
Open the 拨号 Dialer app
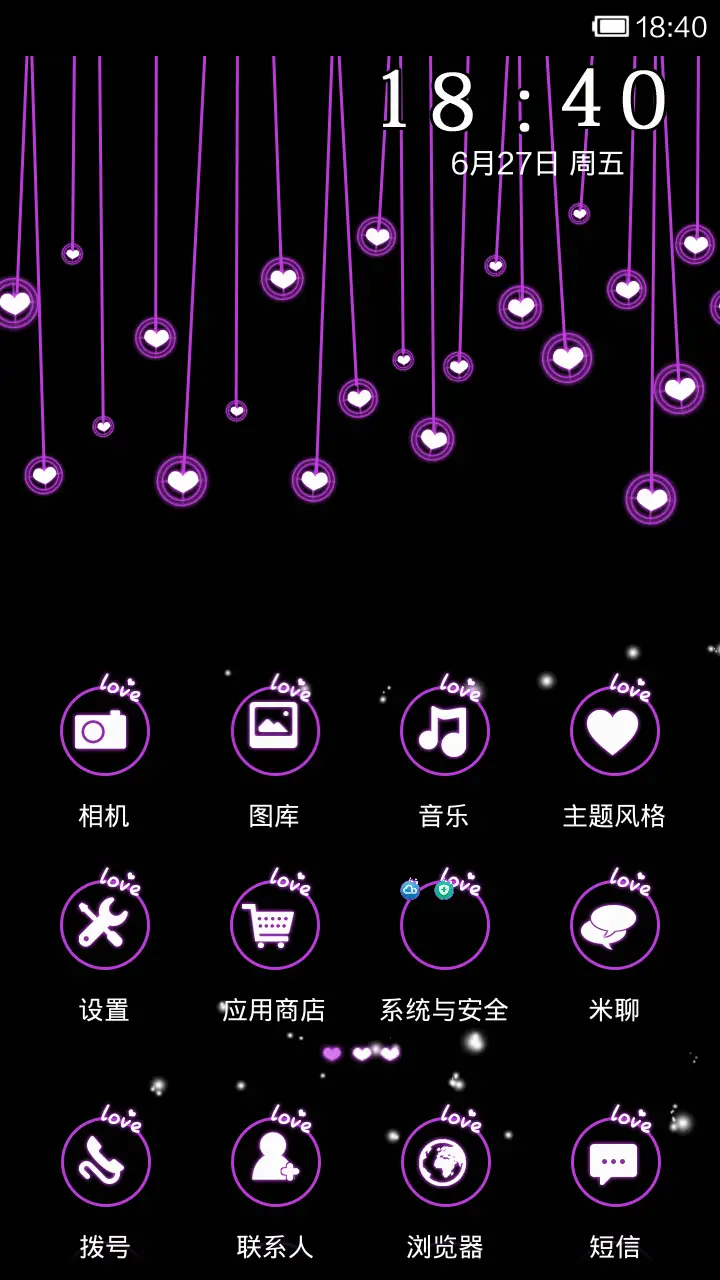pos(105,1160)
